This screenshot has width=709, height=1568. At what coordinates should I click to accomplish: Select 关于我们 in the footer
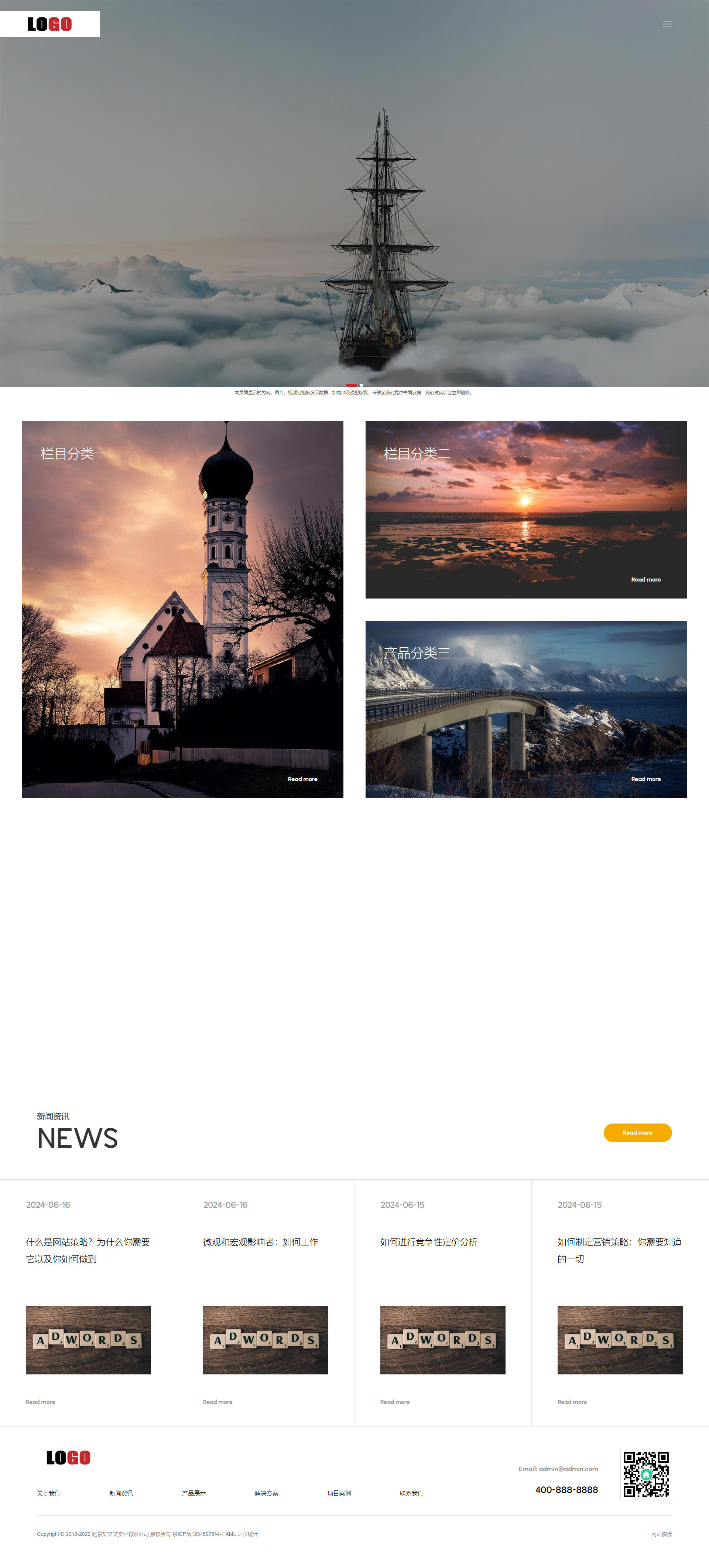tap(49, 1493)
